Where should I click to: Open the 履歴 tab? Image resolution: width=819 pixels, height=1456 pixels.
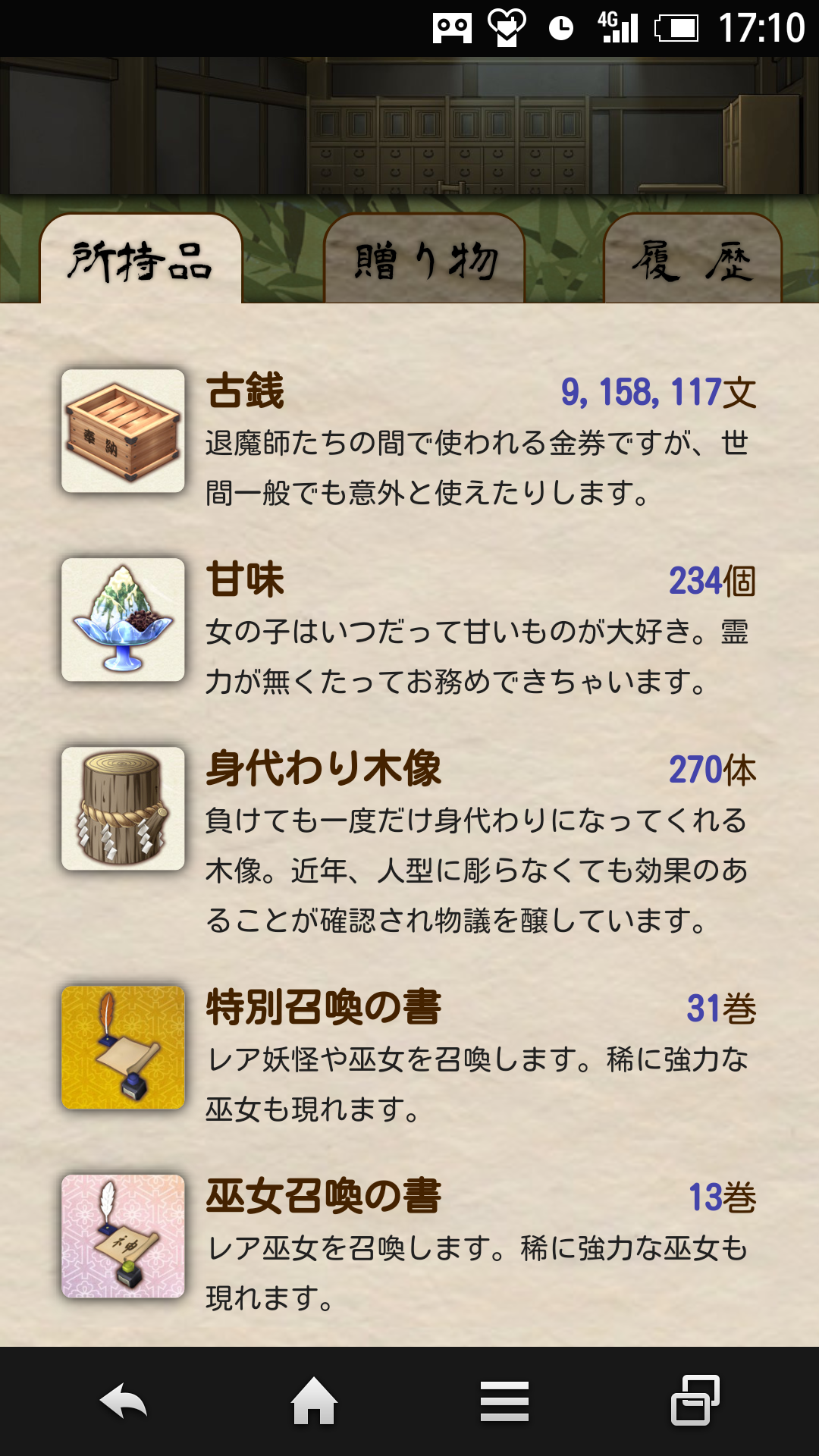click(692, 260)
